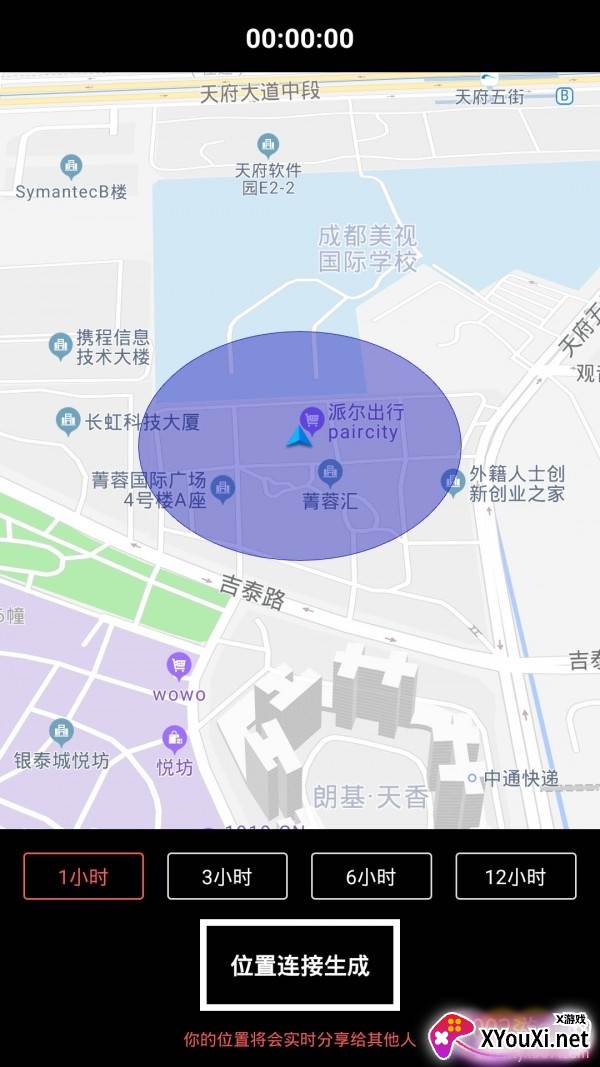600x1067 pixels.
Task: Tap 位置连接生成 to generate location link
Action: [x=300, y=966]
